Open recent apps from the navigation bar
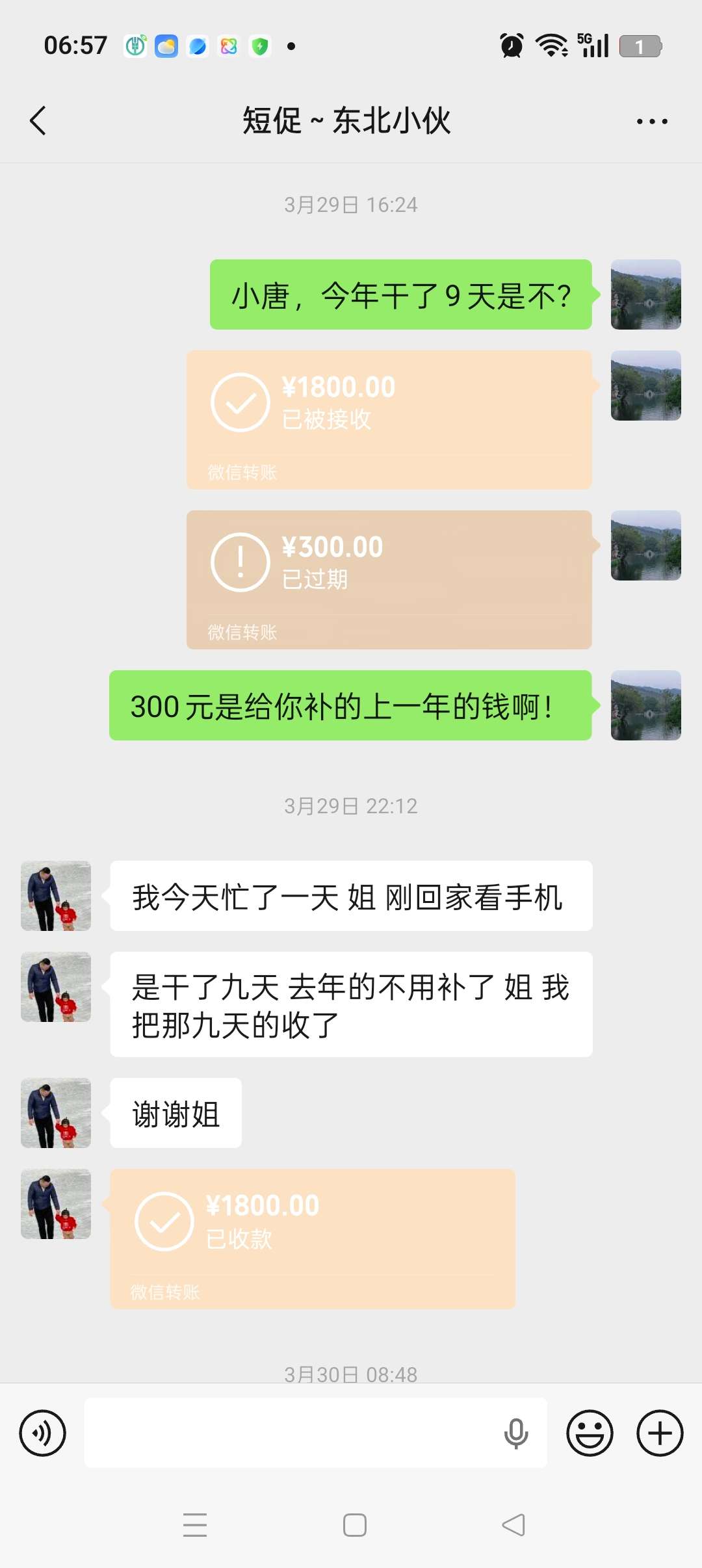 pos(195,1524)
